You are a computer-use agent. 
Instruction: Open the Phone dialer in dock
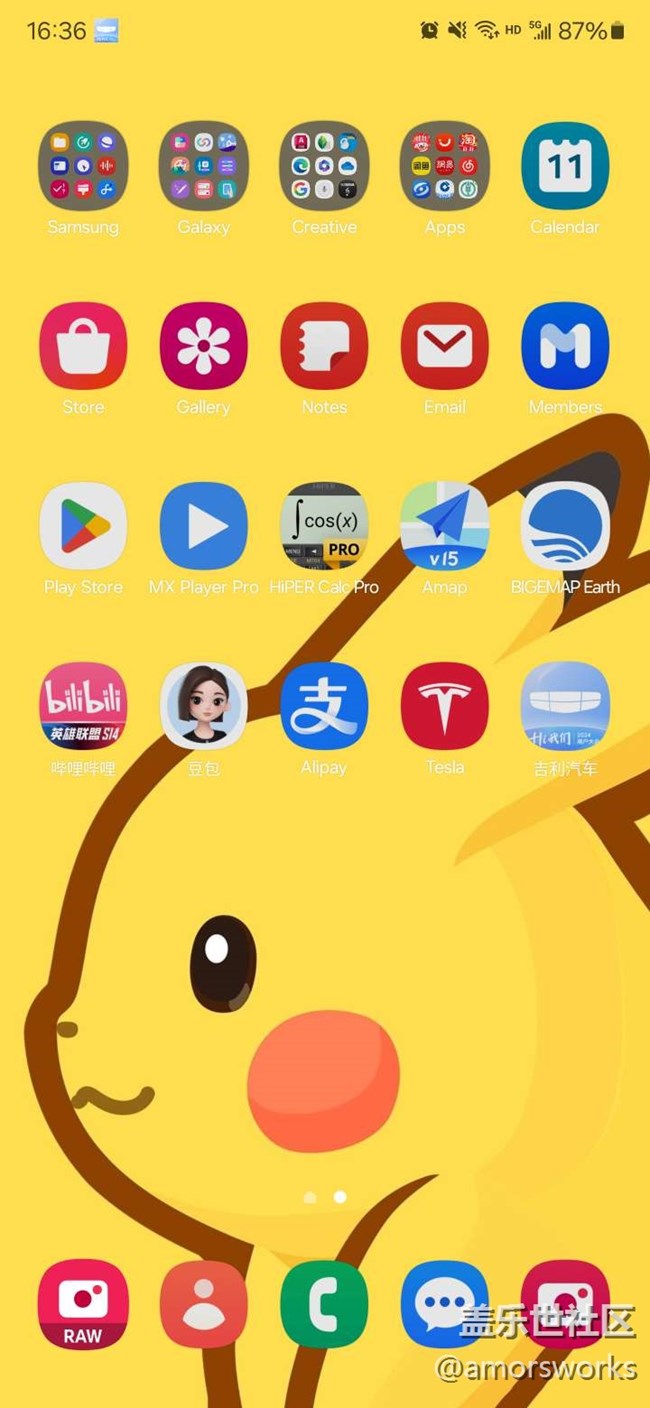click(324, 1304)
